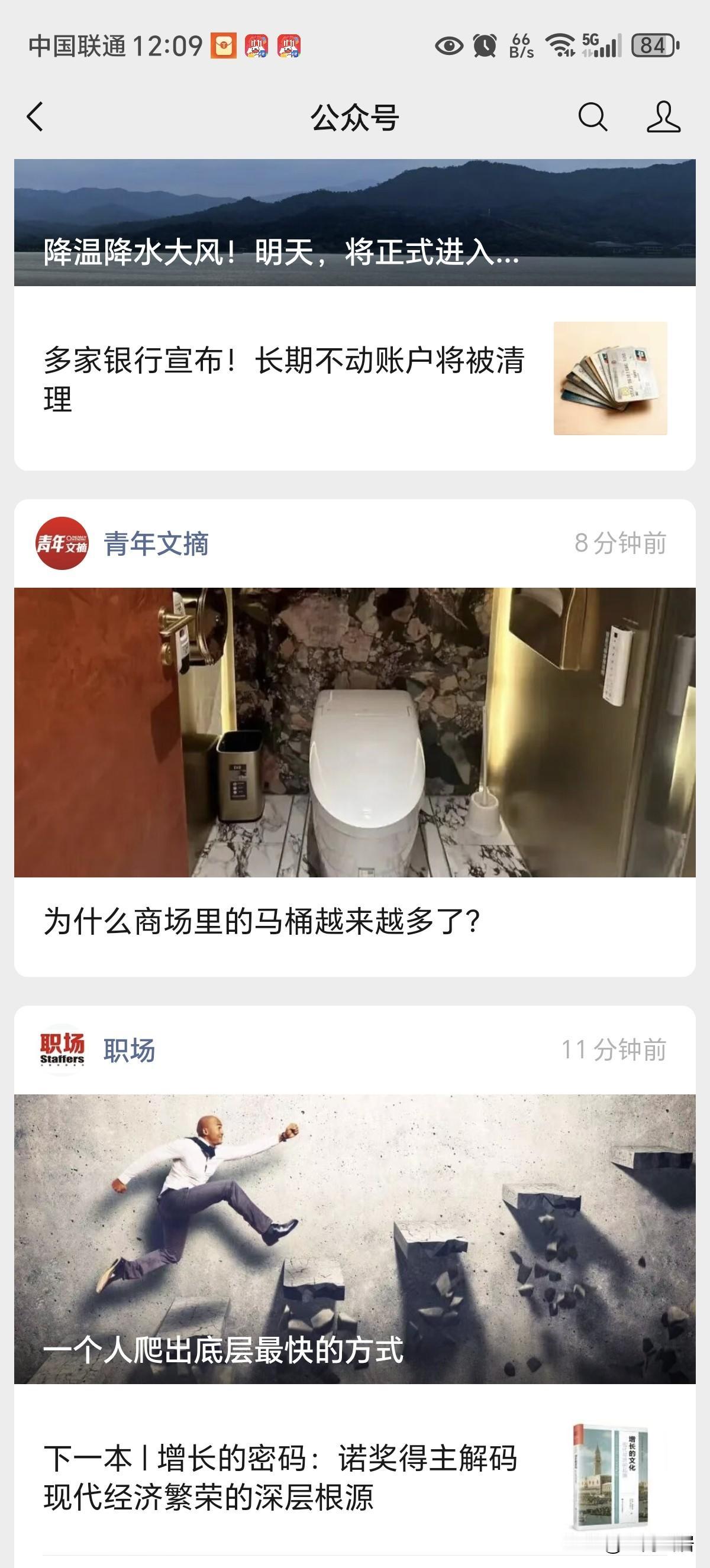Image resolution: width=710 pixels, height=1568 pixels.
Task: Read 多家银行宣布 long-dormant accounts article
Action: coord(283,378)
